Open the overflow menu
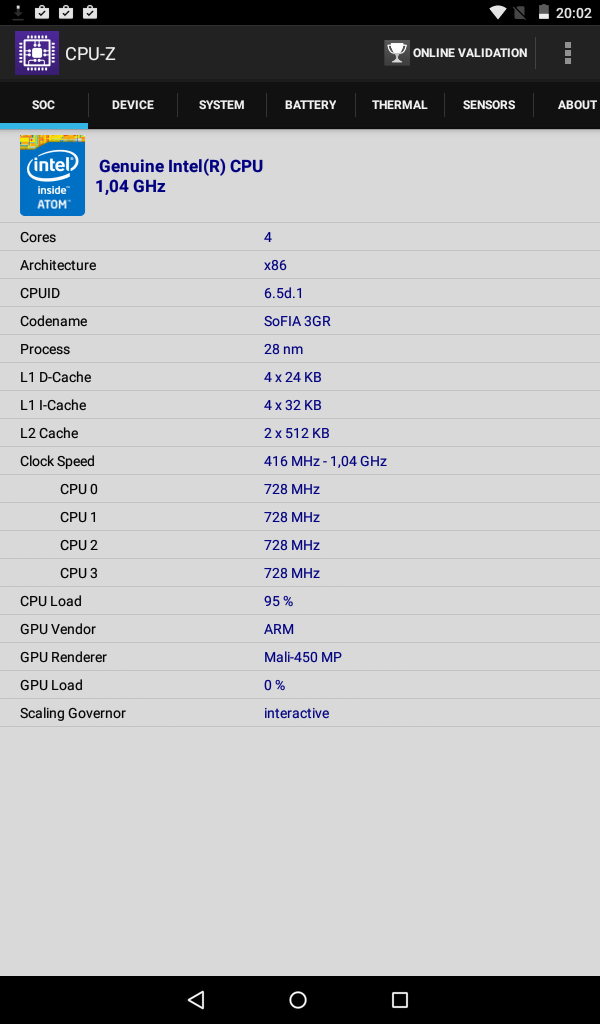 point(567,53)
